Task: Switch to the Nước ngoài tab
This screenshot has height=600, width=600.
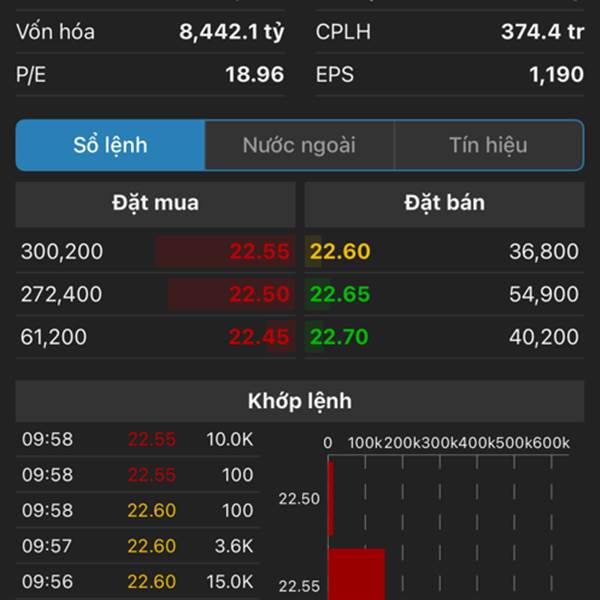Action: [x=299, y=145]
